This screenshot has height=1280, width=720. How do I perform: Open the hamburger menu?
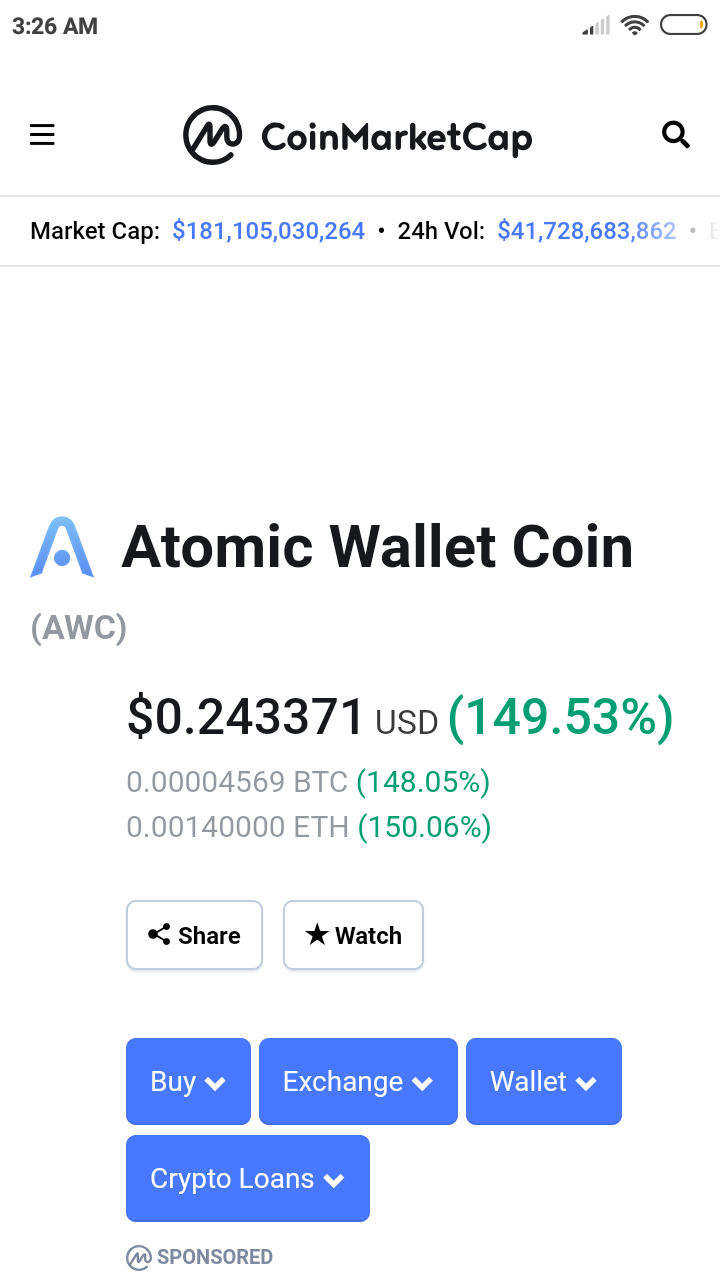coord(42,135)
